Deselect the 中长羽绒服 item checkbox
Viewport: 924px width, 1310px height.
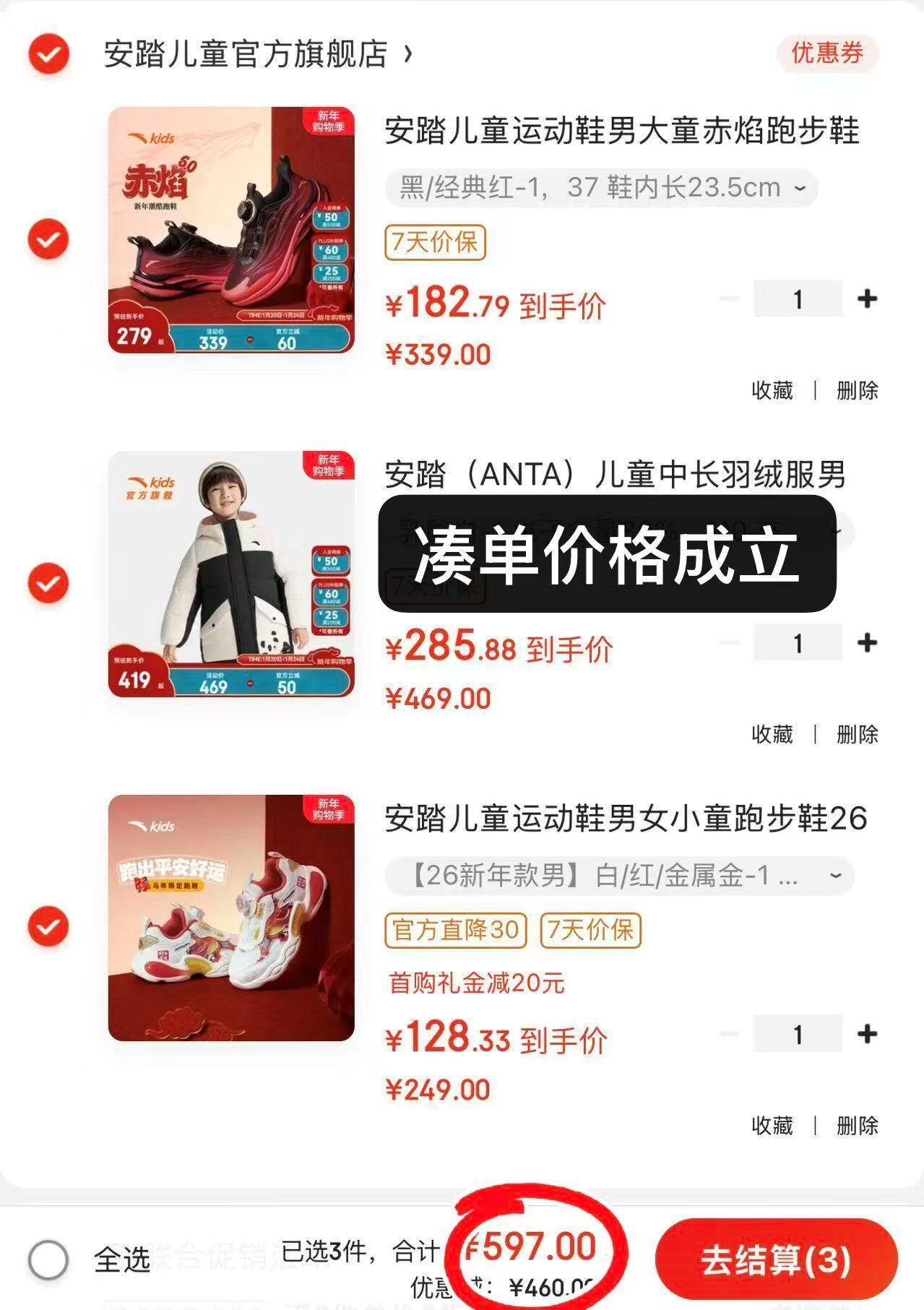(x=48, y=583)
